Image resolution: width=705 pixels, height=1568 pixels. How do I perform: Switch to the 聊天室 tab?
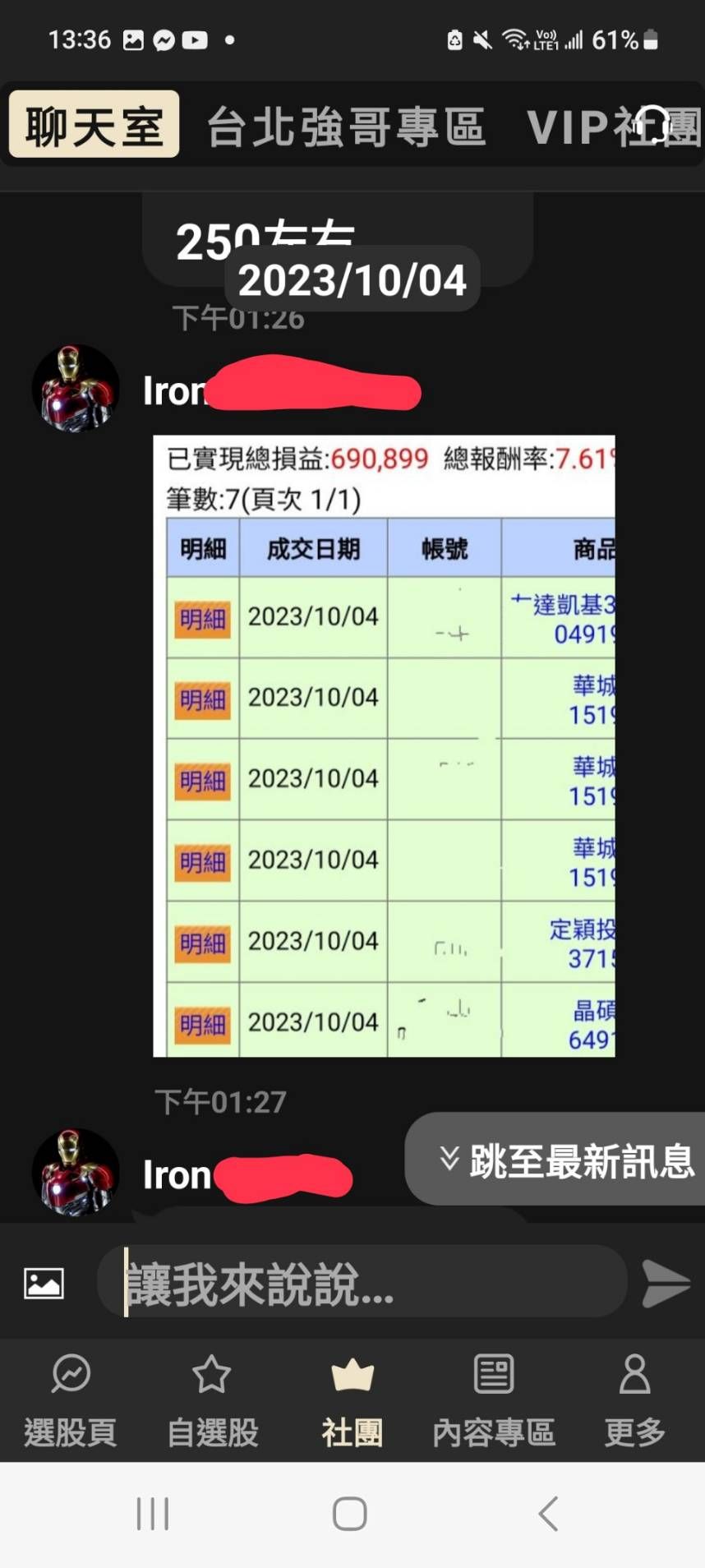tap(93, 123)
